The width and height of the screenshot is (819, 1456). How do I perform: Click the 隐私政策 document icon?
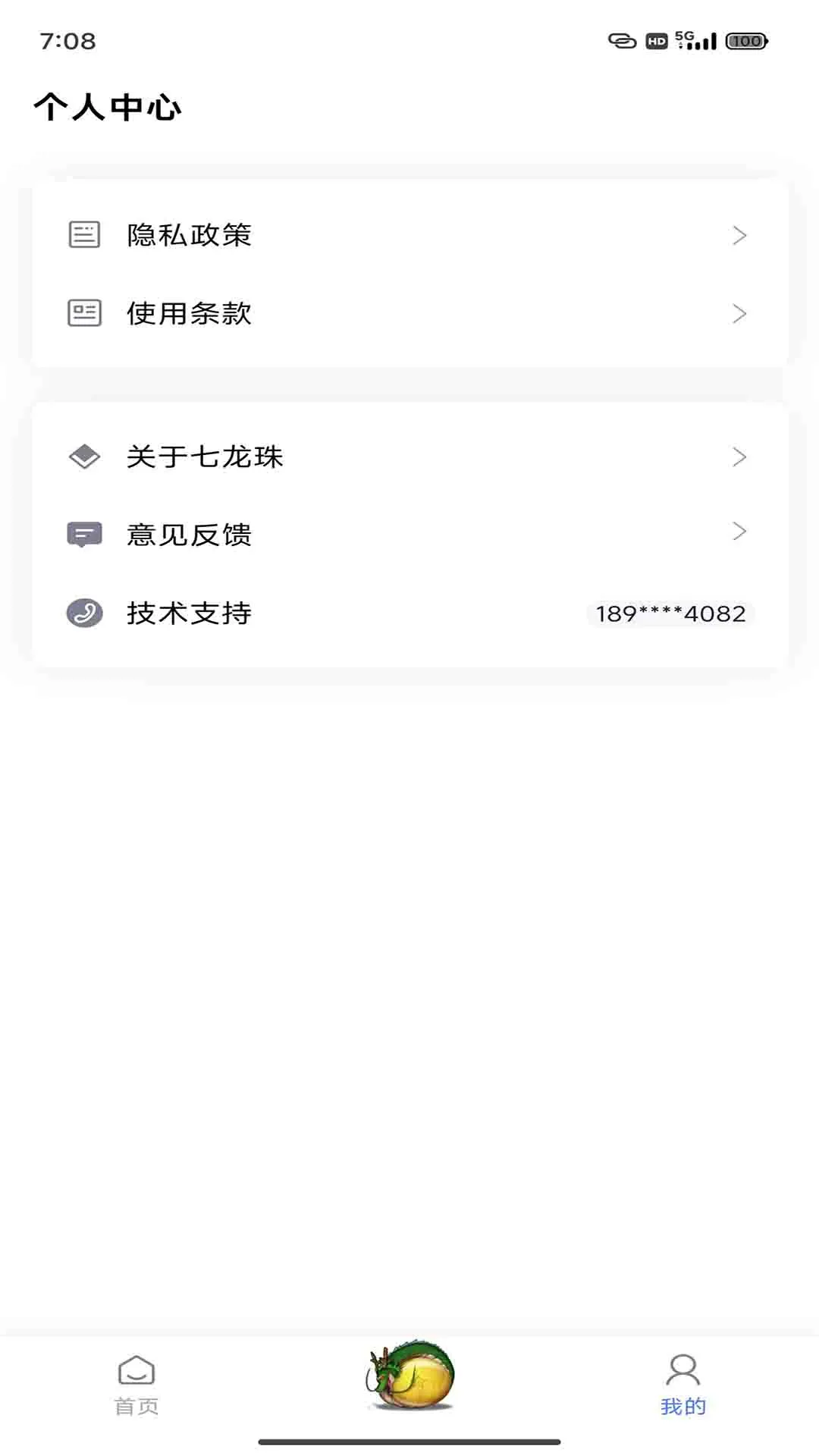click(83, 234)
